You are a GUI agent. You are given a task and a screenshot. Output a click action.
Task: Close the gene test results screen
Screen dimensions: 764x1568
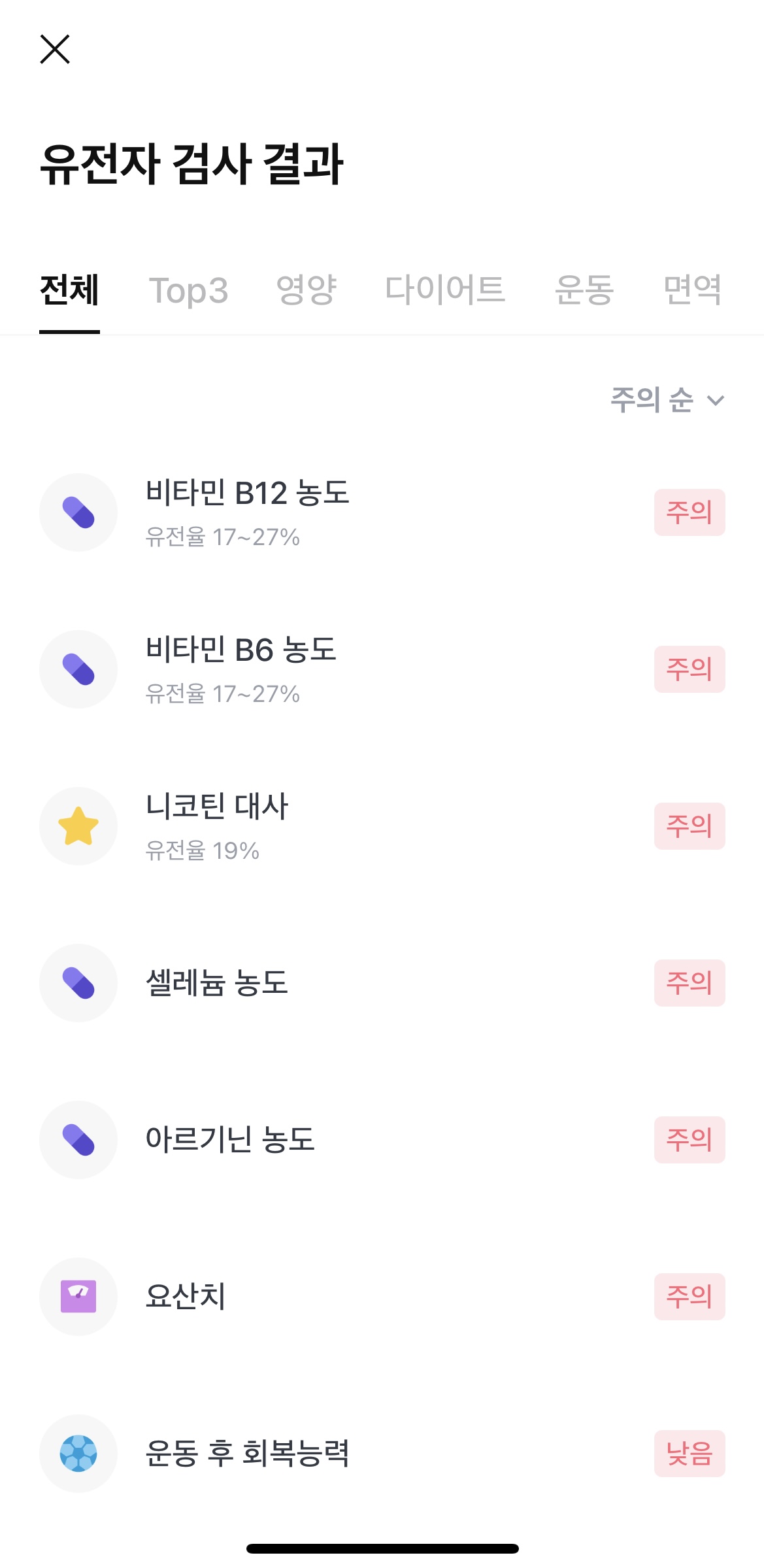coord(55,50)
